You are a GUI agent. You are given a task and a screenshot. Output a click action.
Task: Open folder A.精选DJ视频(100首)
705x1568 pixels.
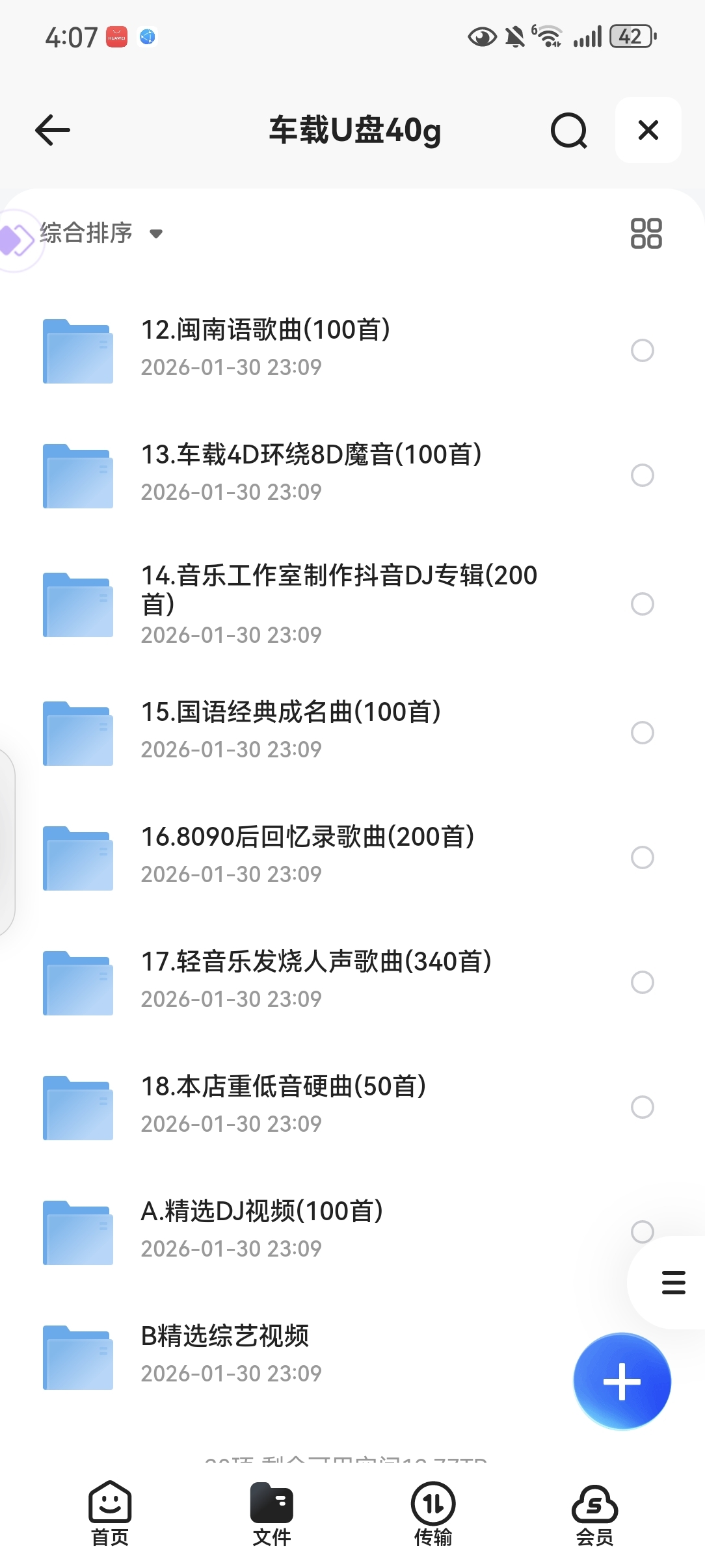(261, 1212)
